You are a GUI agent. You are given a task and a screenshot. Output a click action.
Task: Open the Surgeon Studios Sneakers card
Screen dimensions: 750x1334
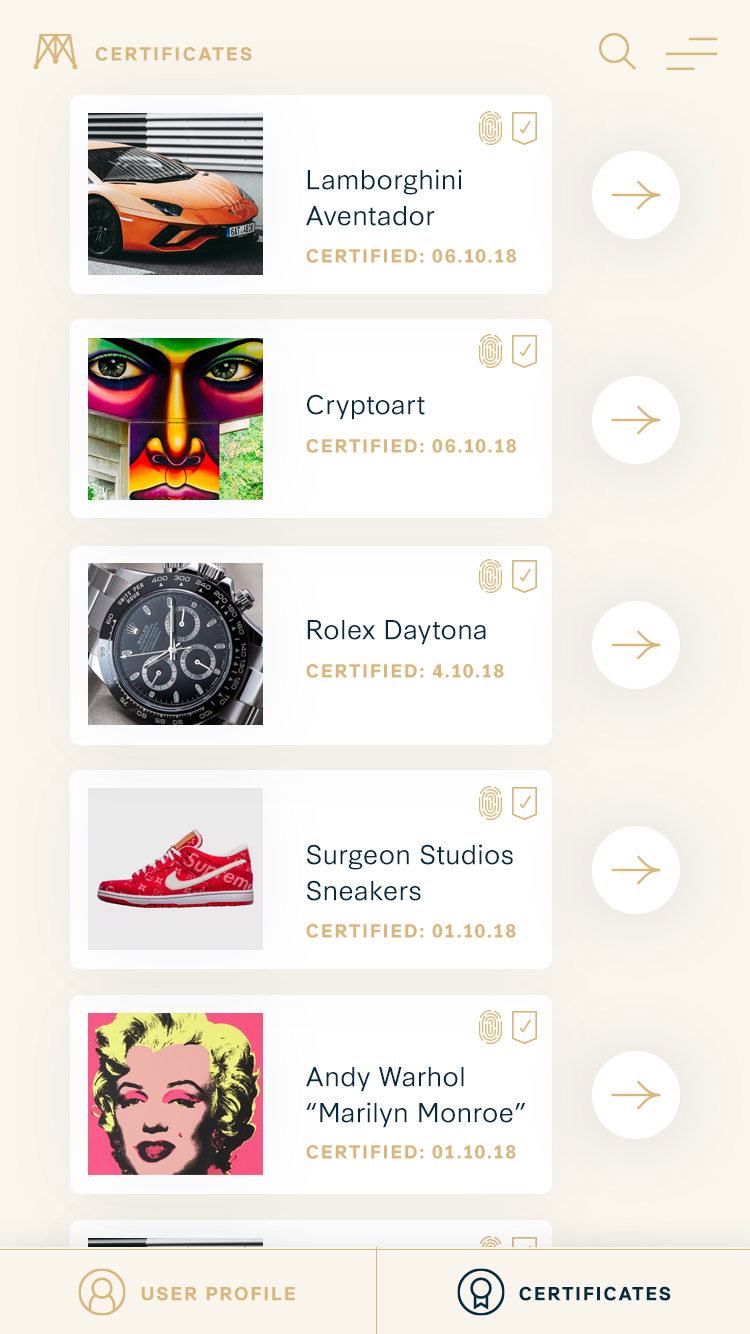(311, 870)
